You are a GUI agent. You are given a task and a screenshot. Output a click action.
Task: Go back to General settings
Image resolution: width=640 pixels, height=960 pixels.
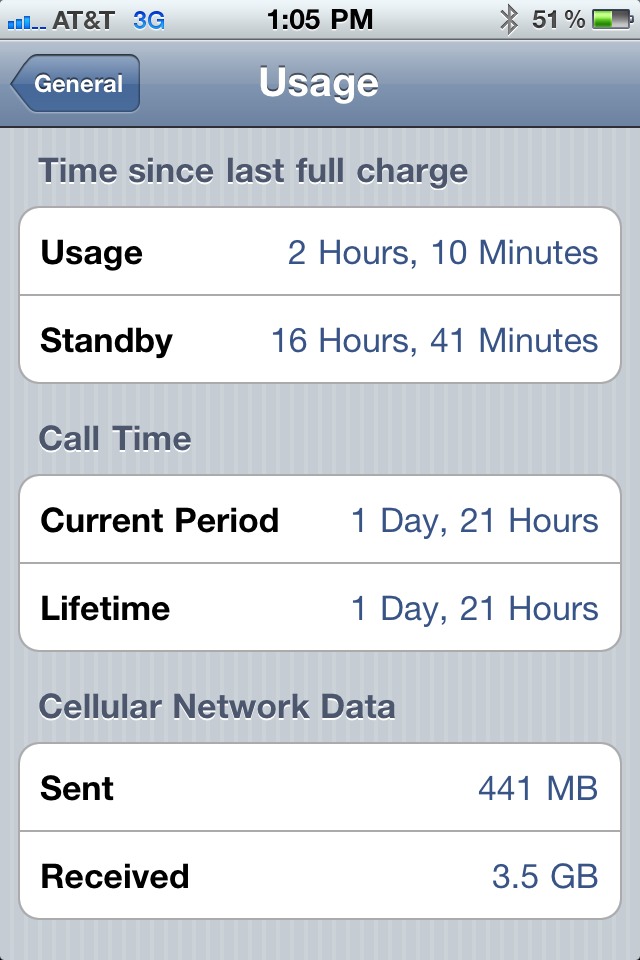click(x=76, y=84)
